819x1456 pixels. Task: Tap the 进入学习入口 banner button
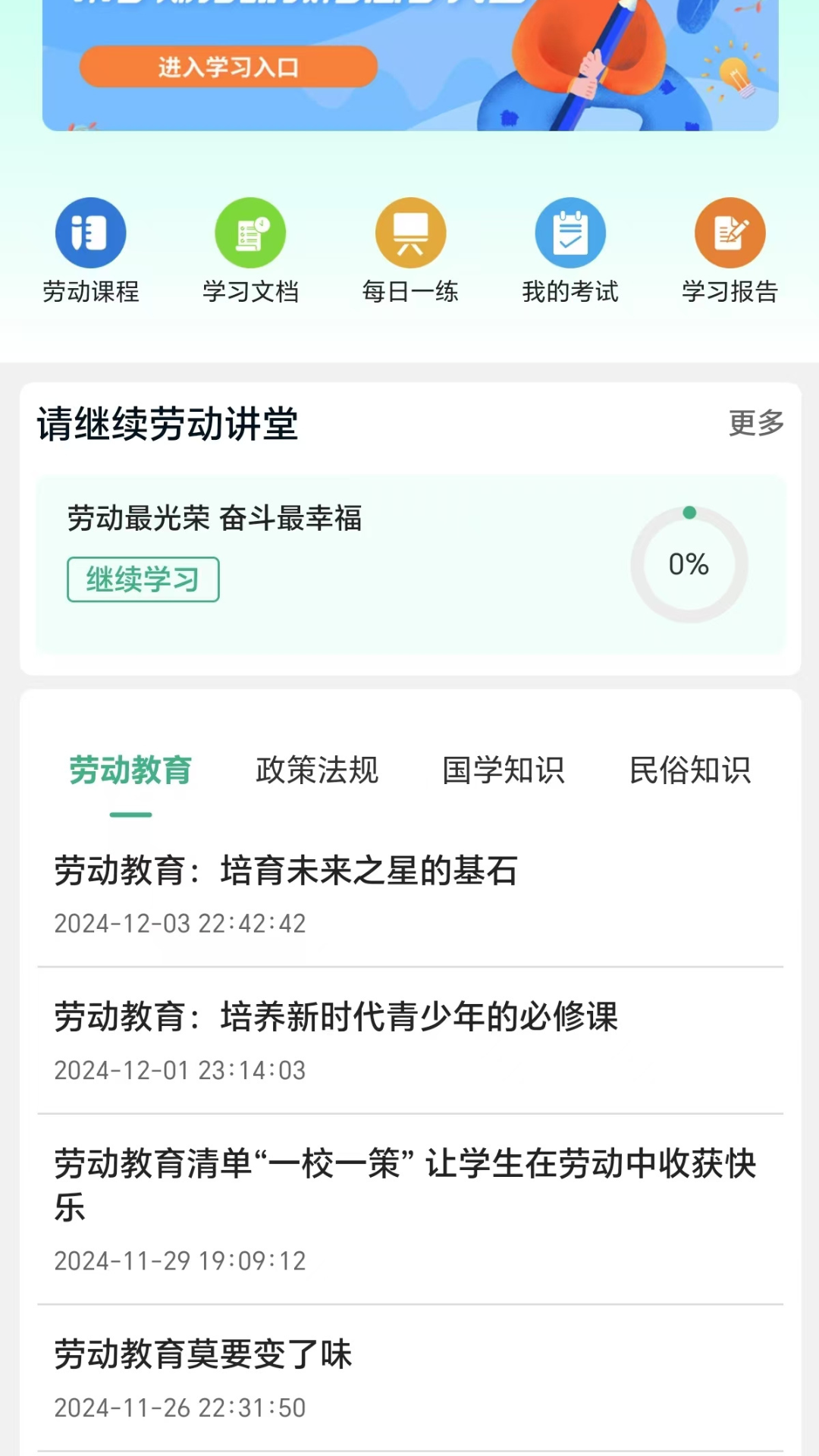click(229, 67)
